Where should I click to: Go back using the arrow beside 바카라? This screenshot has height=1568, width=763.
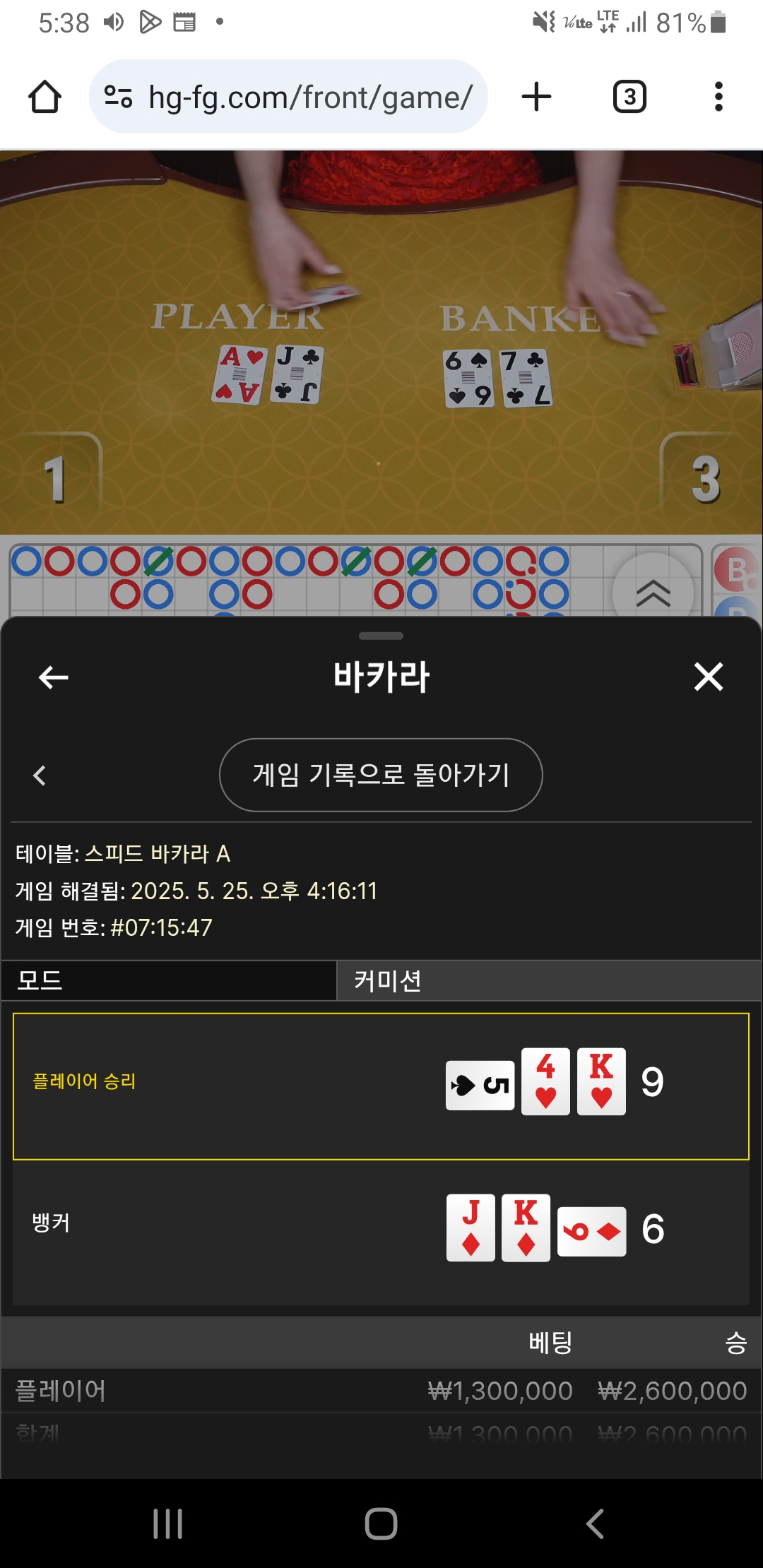pyautogui.click(x=53, y=677)
